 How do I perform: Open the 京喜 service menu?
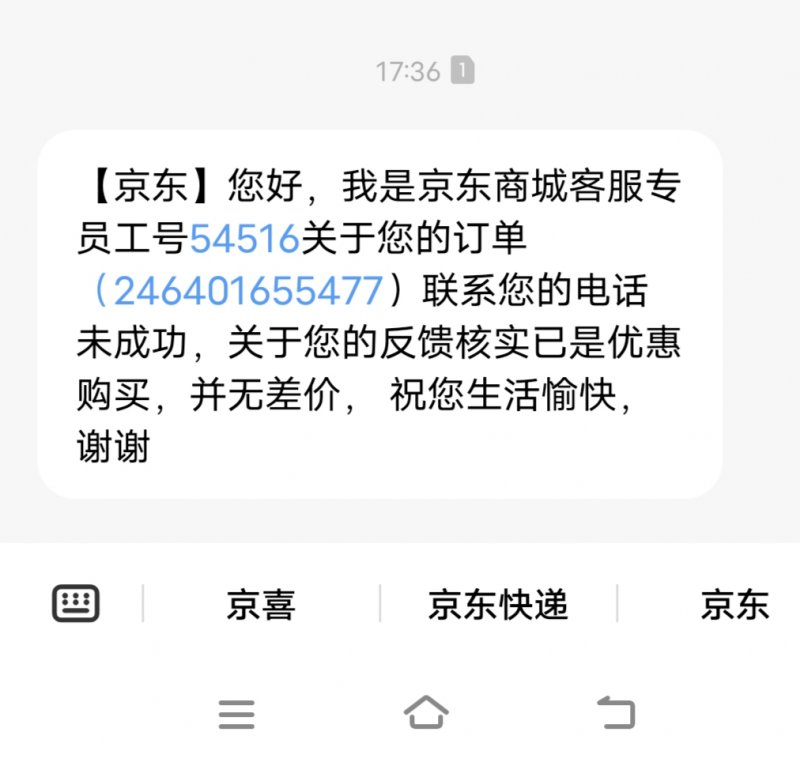[x=261, y=605]
